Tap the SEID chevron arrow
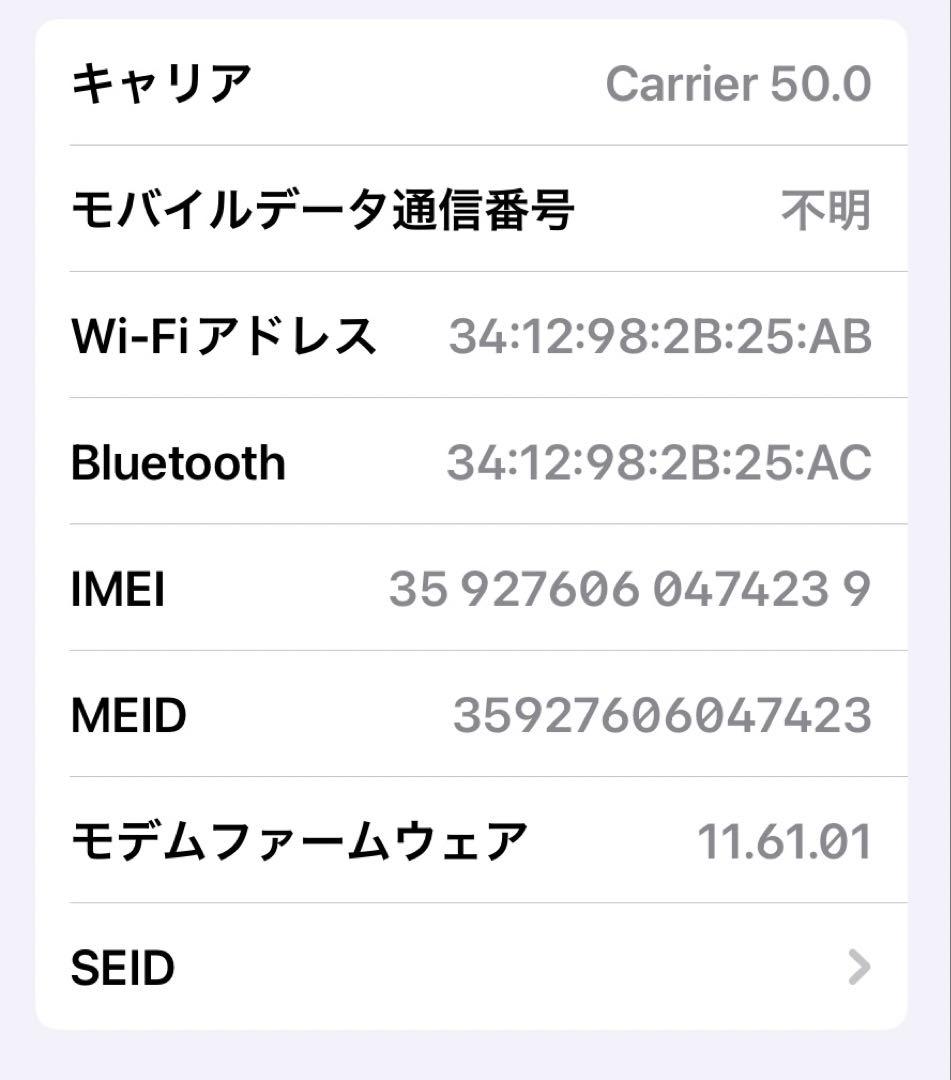The image size is (951, 1080). point(860,966)
